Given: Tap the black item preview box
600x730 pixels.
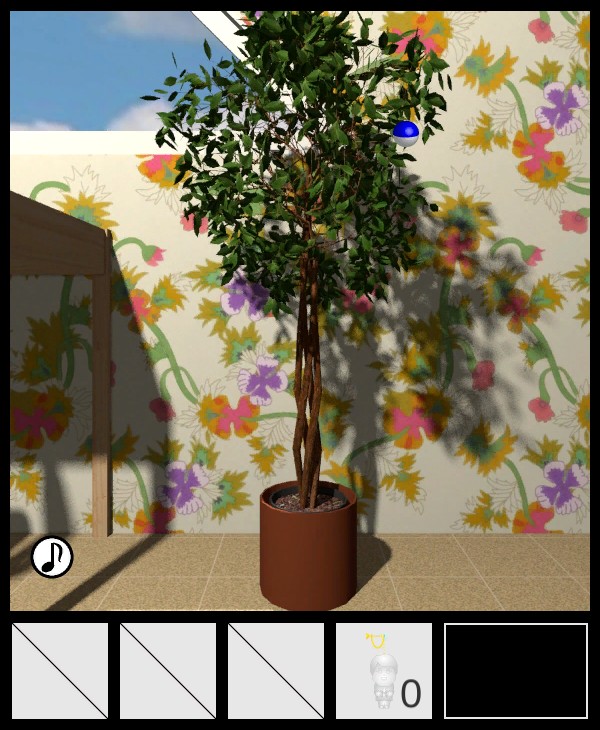Looking at the screenshot, I should click(516, 671).
